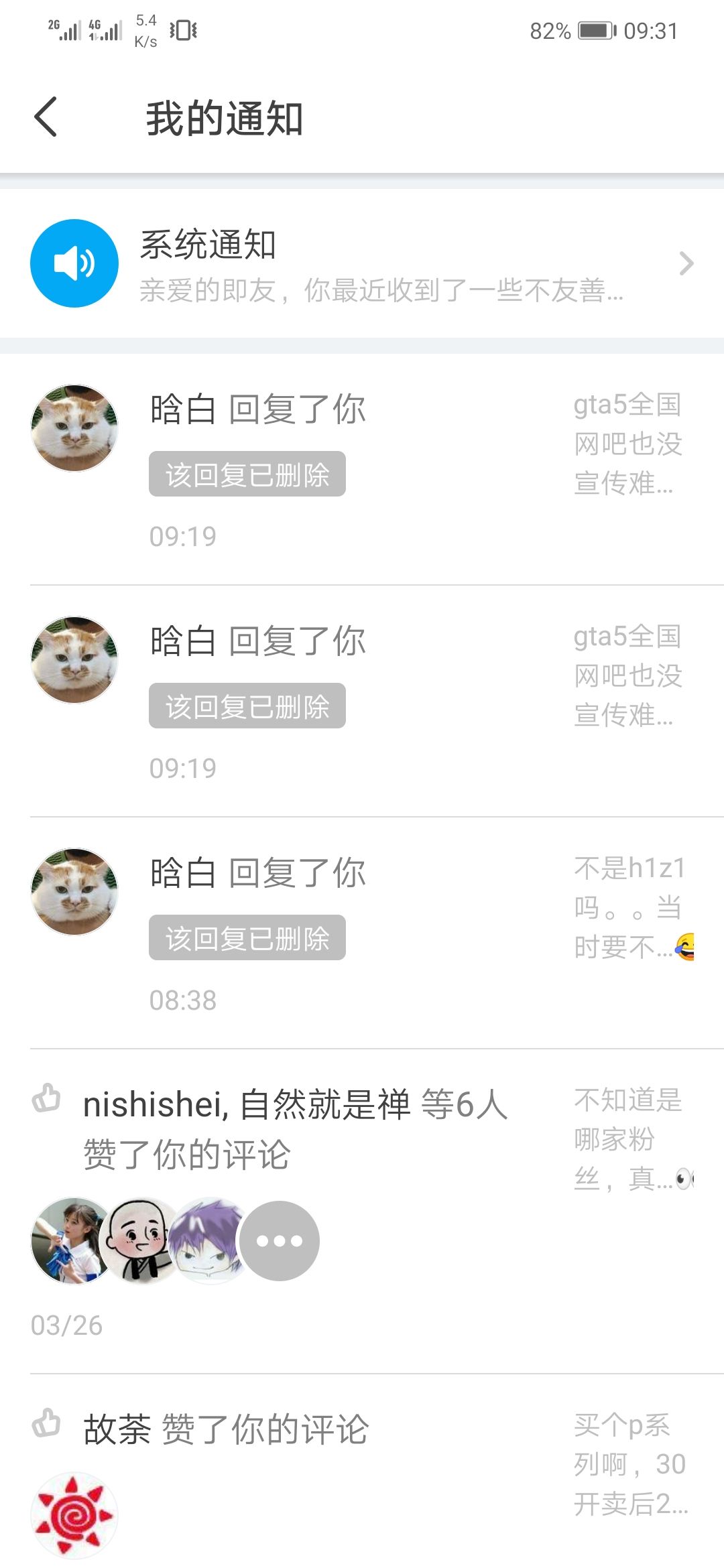View 故荼's red sun avatar
The image size is (724, 1568).
pyautogui.click(x=74, y=1516)
